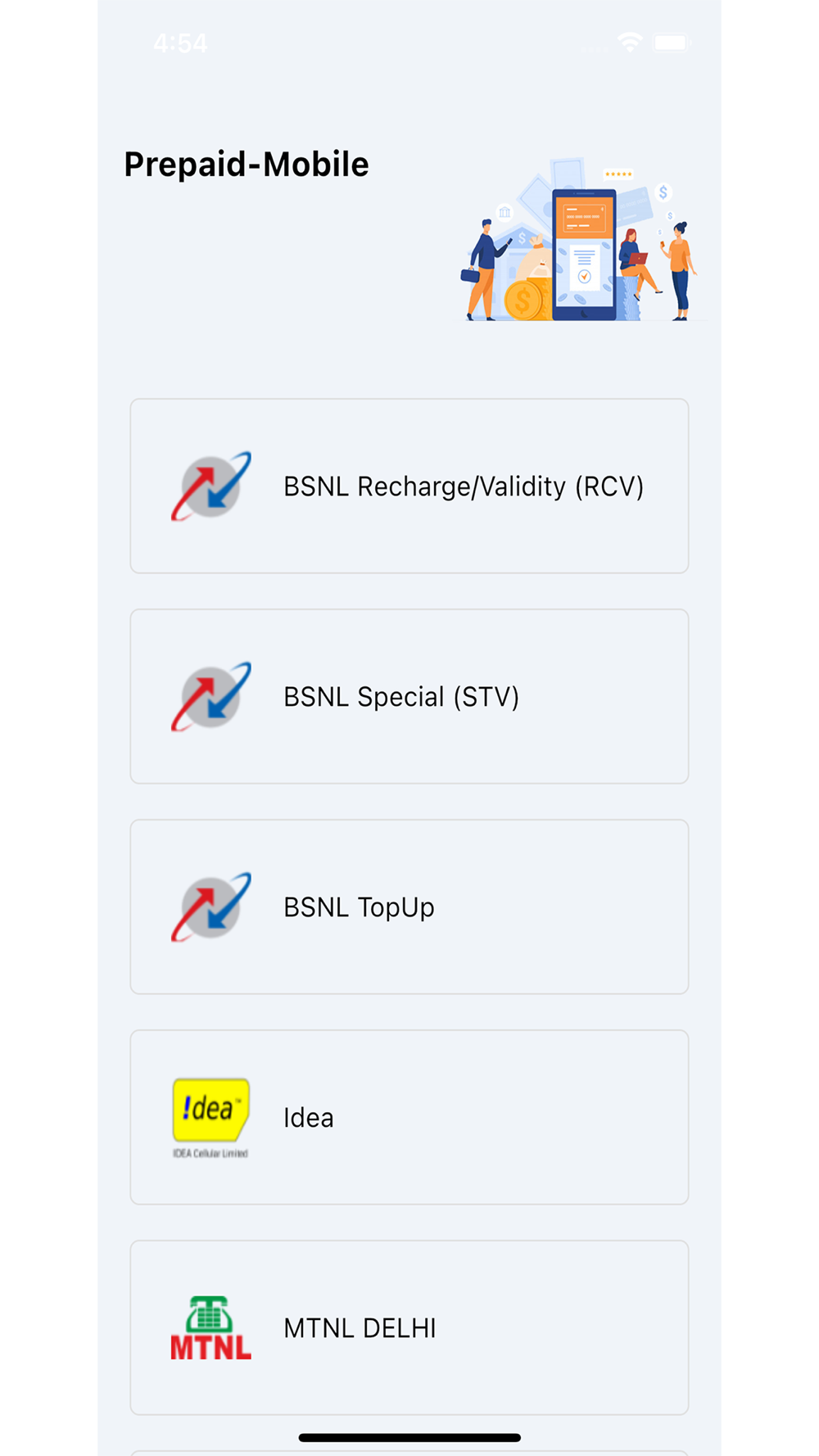Open BSNL TopUp recharge
819x1456 pixels.
[409, 907]
